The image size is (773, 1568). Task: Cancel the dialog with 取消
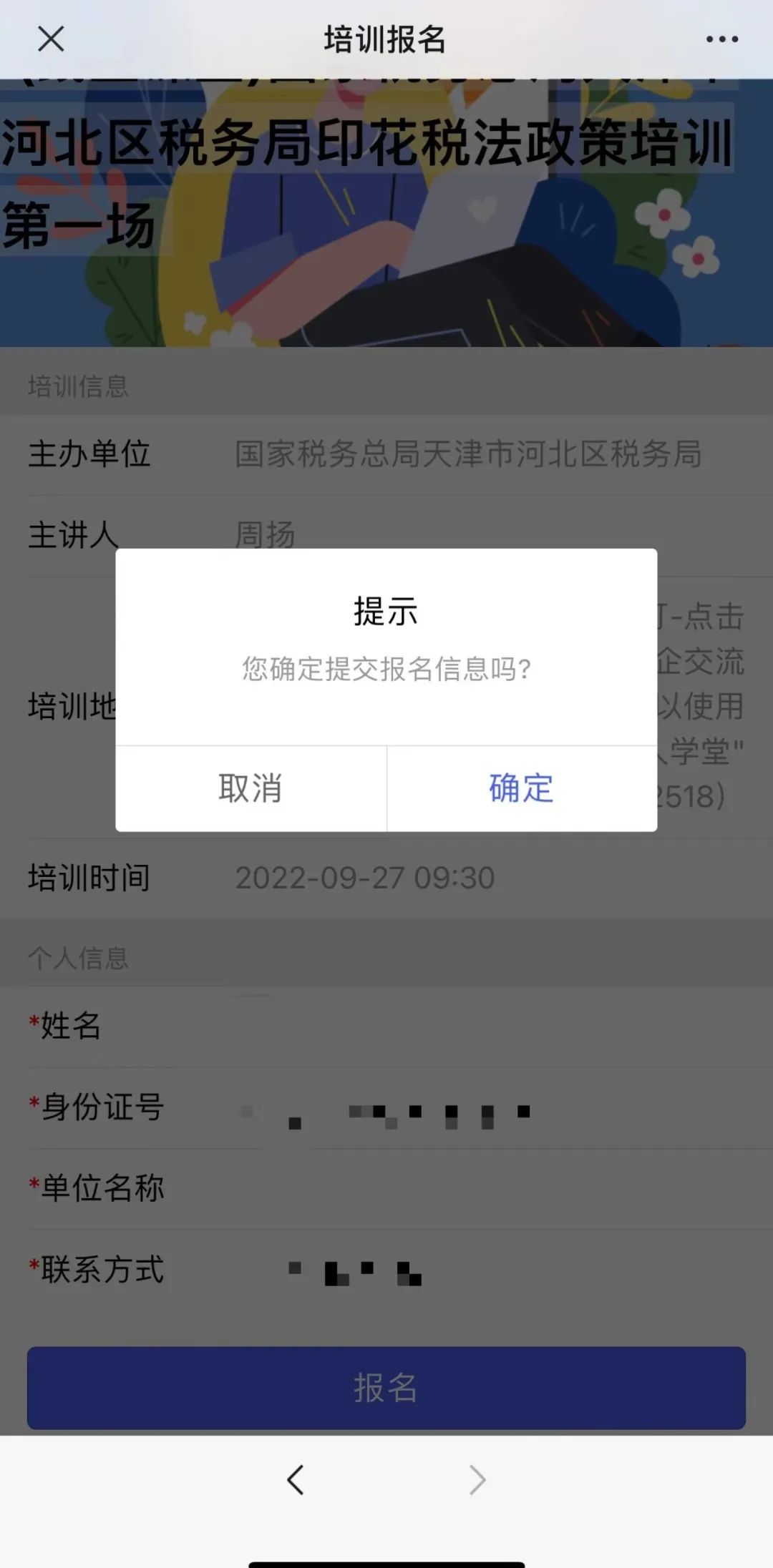(x=251, y=788)
